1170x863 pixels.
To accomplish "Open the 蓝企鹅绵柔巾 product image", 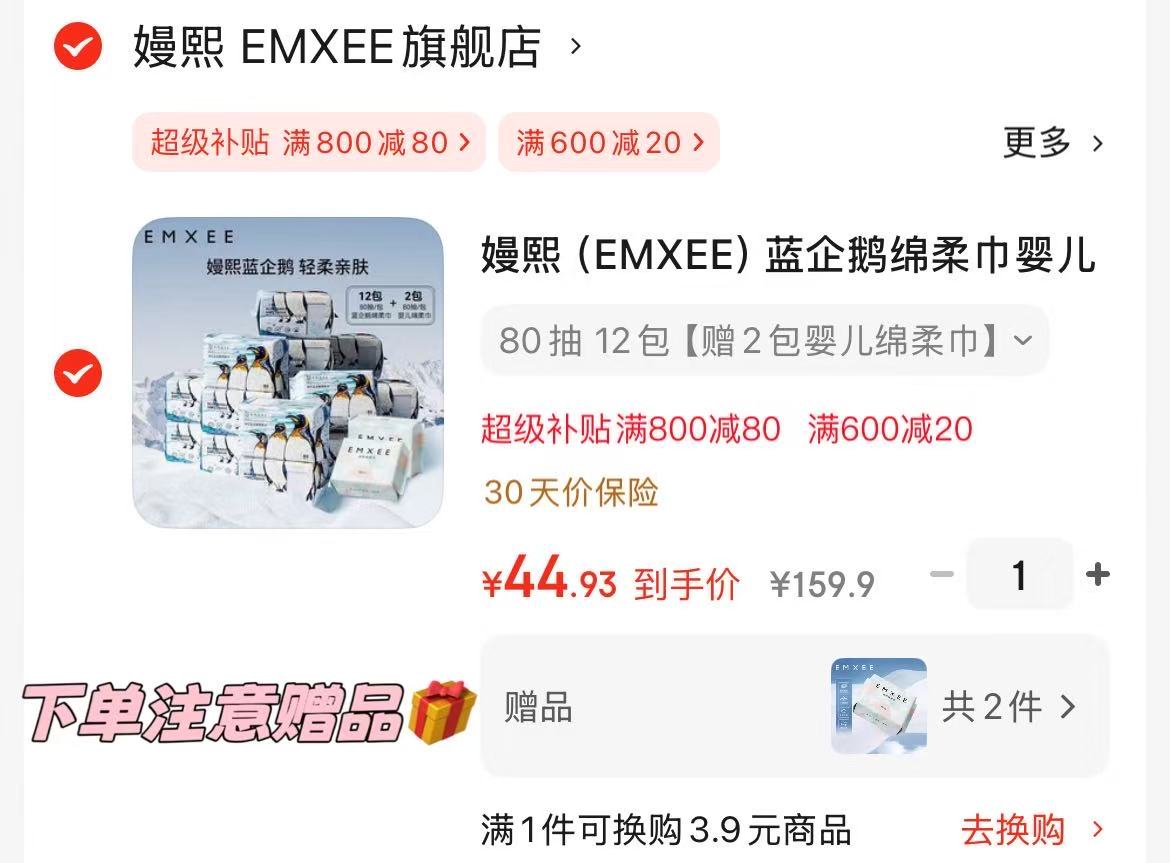I will click(x=288, y=373).
